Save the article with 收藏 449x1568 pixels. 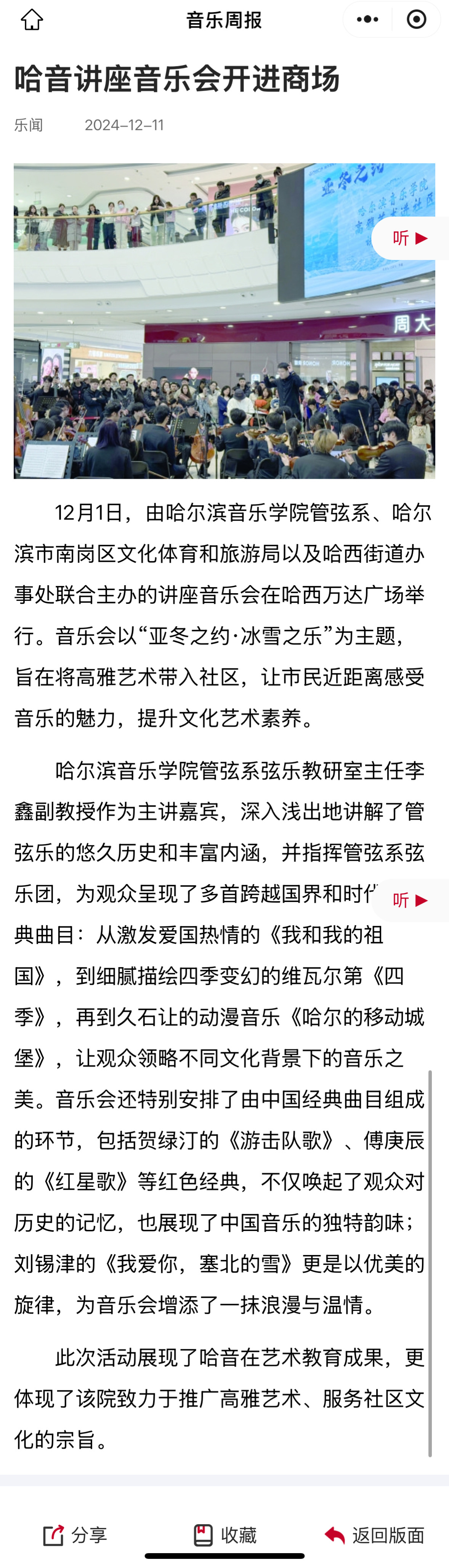click(x=224, y=1534)
